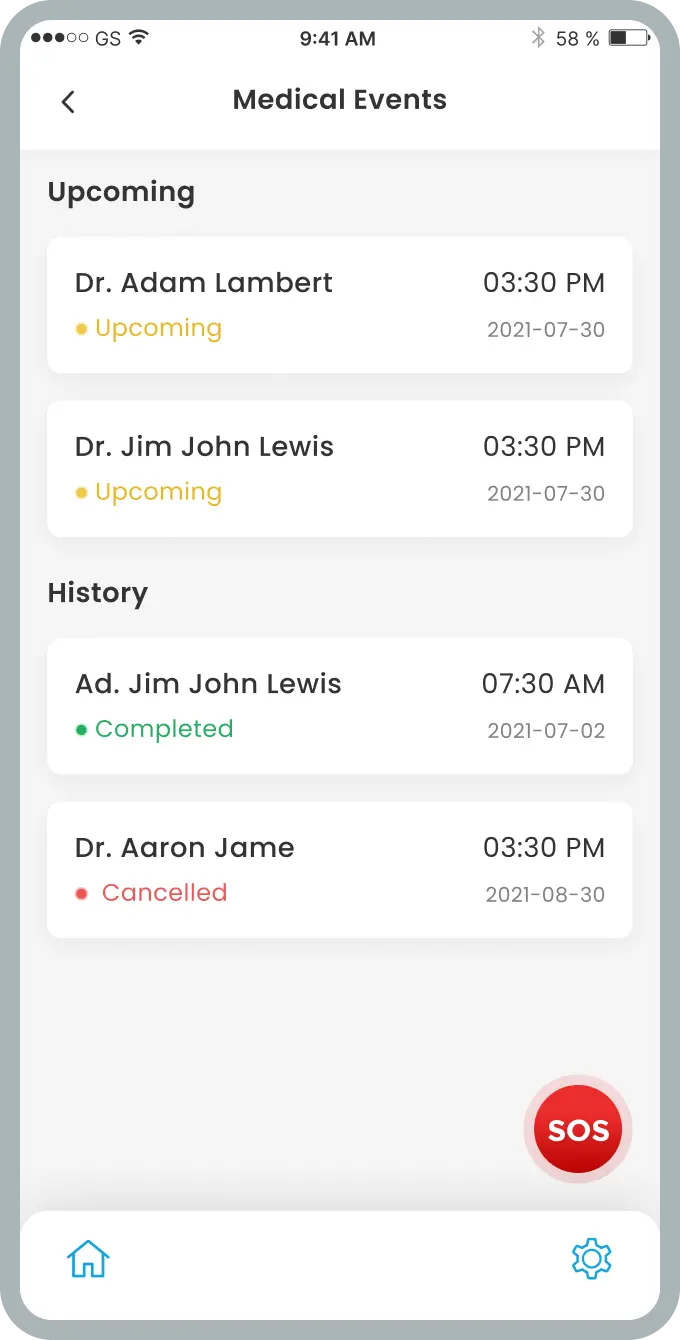Screen dimensions: 680x1340
Task: Go back using the back arrow
Action: 68,101
